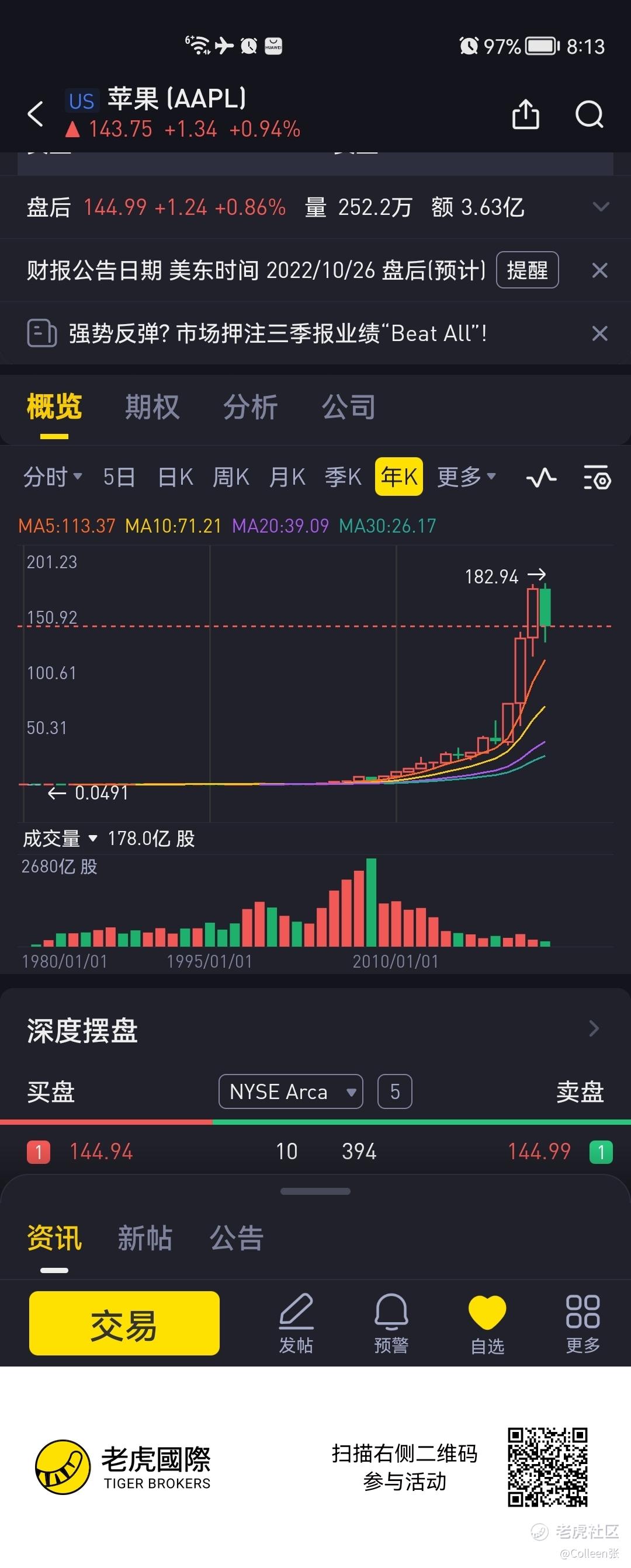Close the Beat All news banner
This screenshot has height=1568, width=631.
(599, 333)
